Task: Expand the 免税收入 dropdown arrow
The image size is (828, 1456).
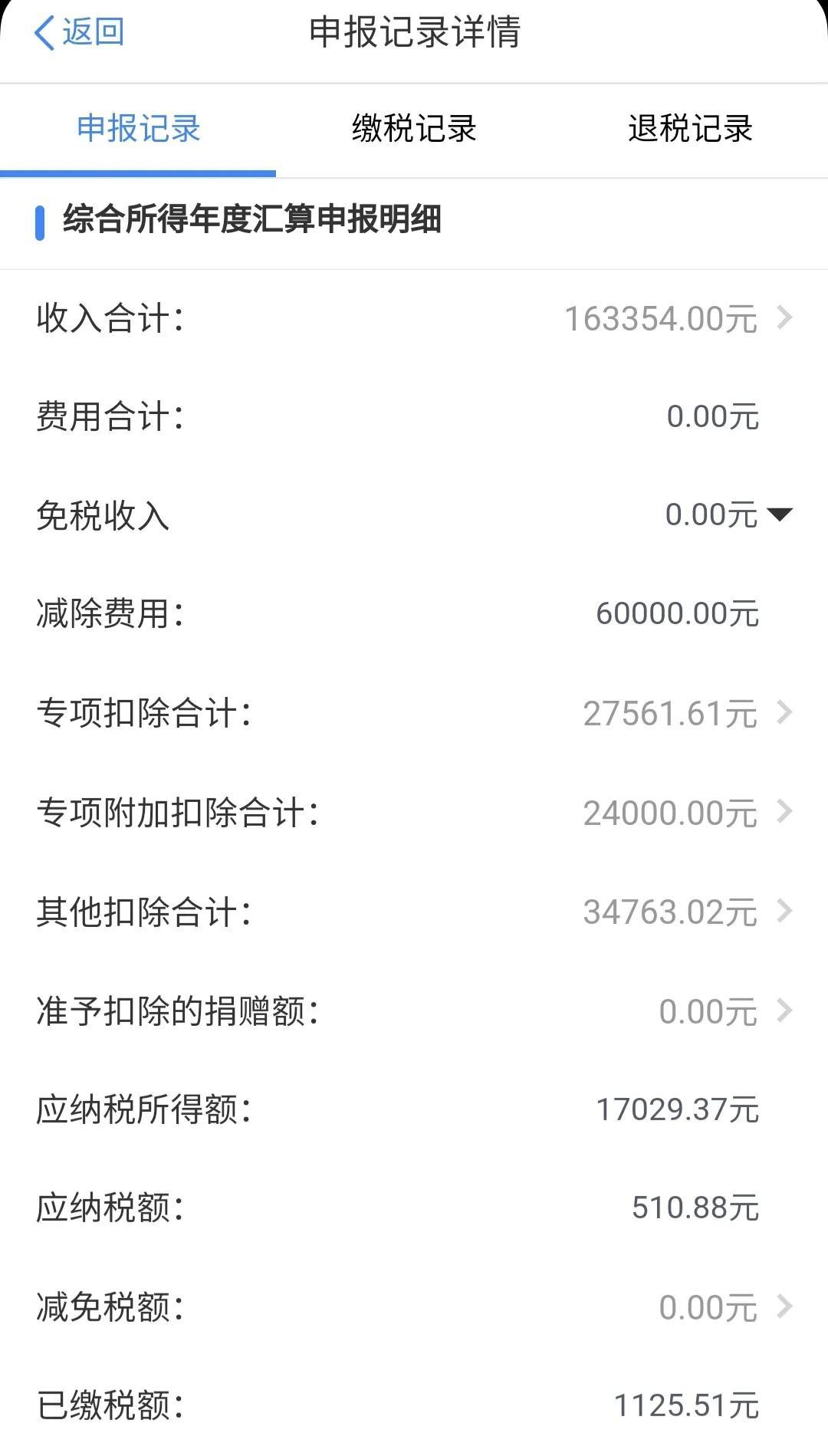Action: click(780, 514)
